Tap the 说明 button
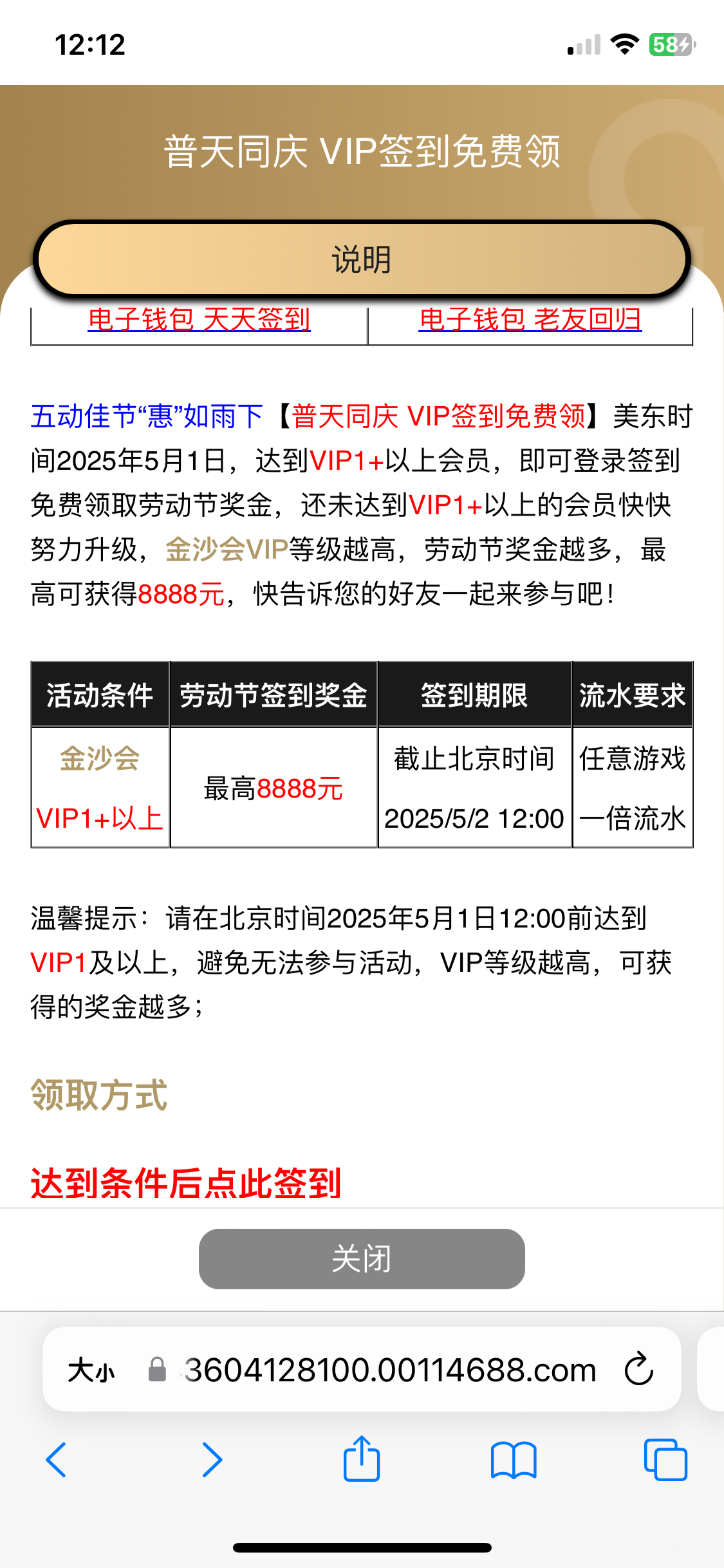This screenshot has width=724, height=1568. 362,260
